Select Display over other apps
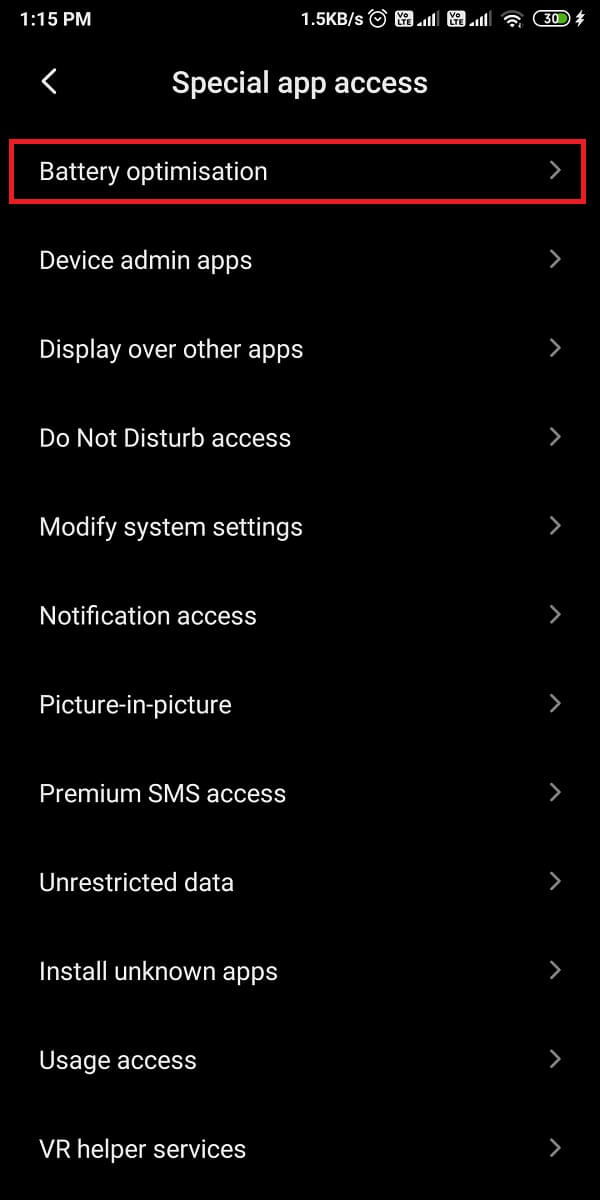This screenshot has height=1200, width=600. click(x=298, y=349)
